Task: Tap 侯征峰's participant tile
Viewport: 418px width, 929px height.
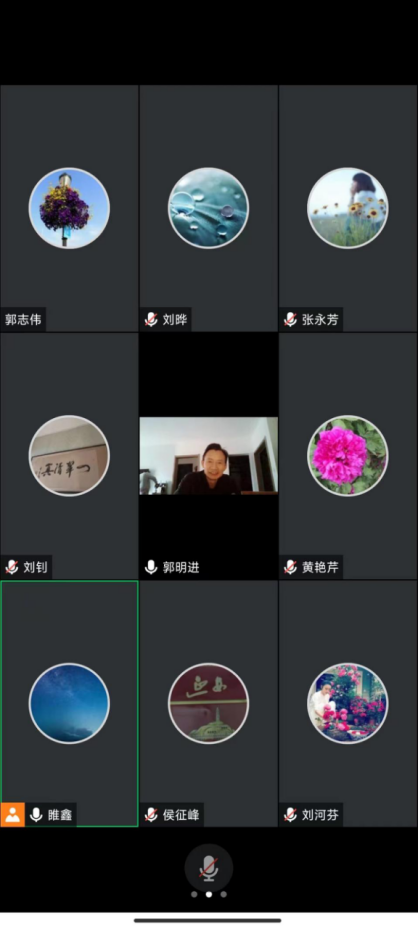Action: [x=208, y=703]
